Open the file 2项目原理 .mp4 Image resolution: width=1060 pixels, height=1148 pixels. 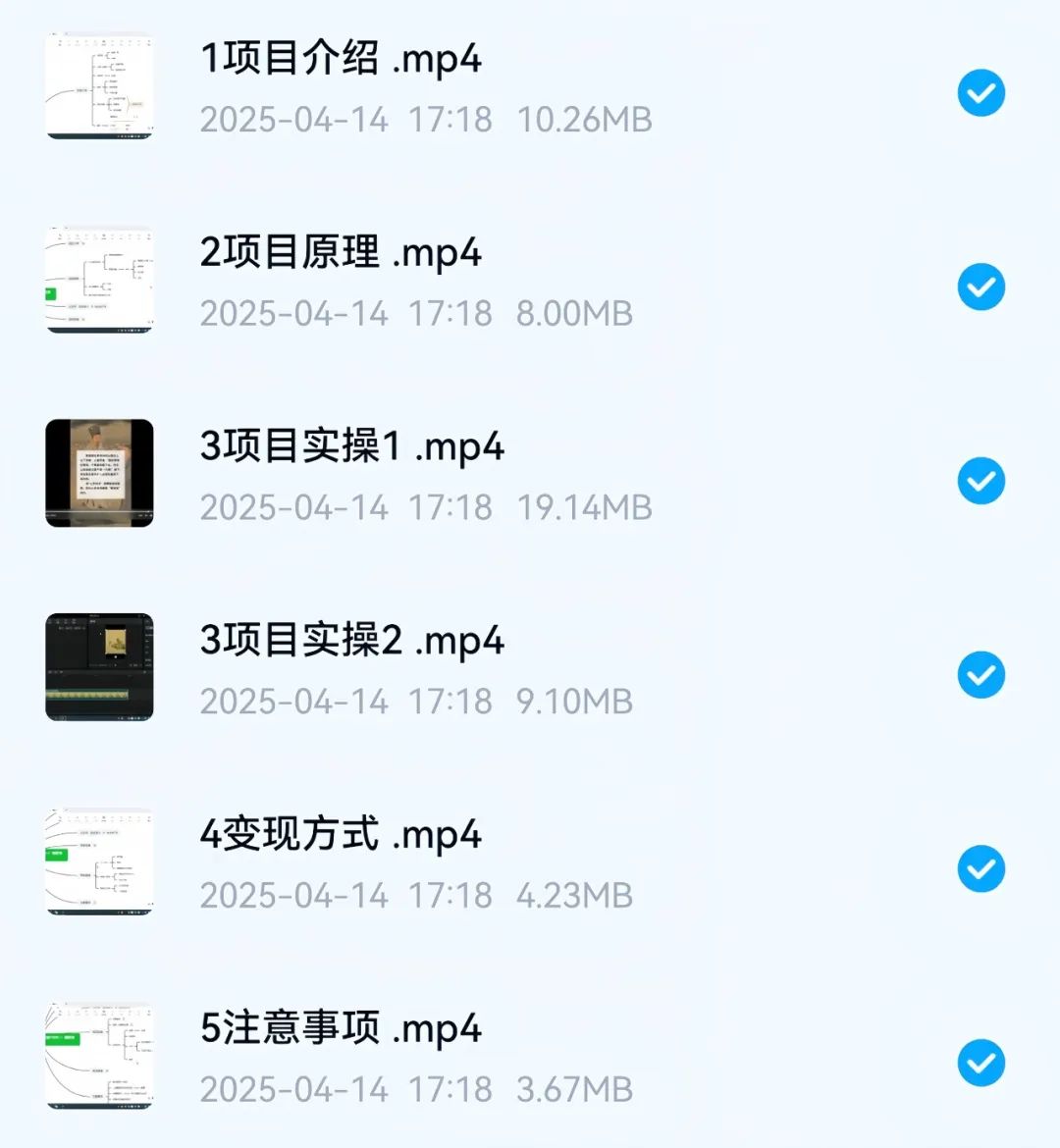click(341, 253)
